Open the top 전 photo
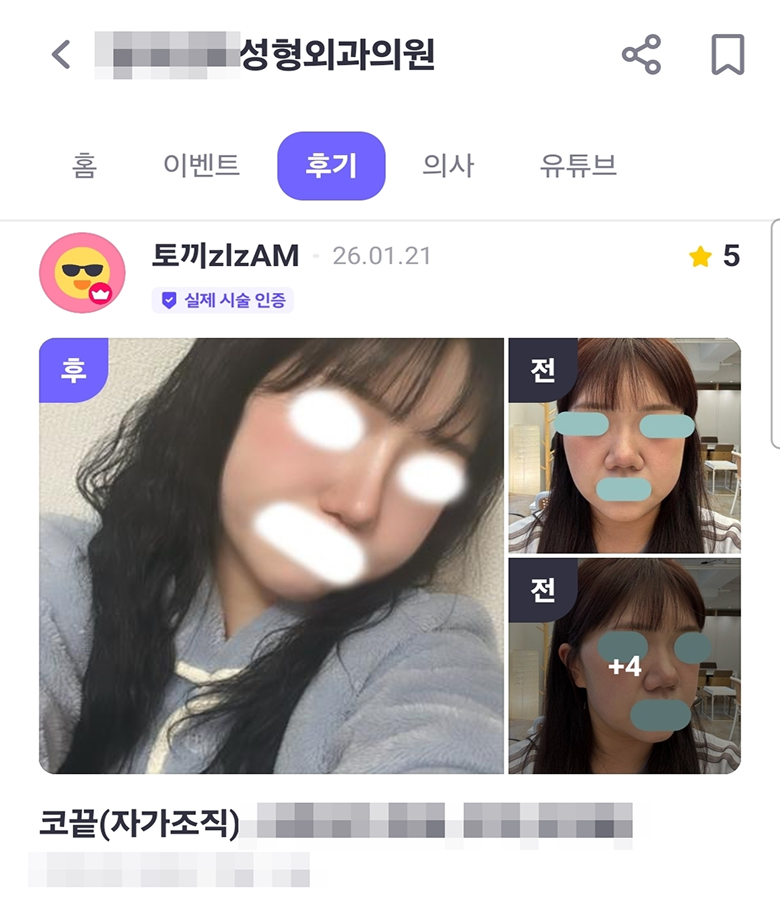Image resolution: width=780 pixels, height=900 pixels. click(x=624, y=445)
